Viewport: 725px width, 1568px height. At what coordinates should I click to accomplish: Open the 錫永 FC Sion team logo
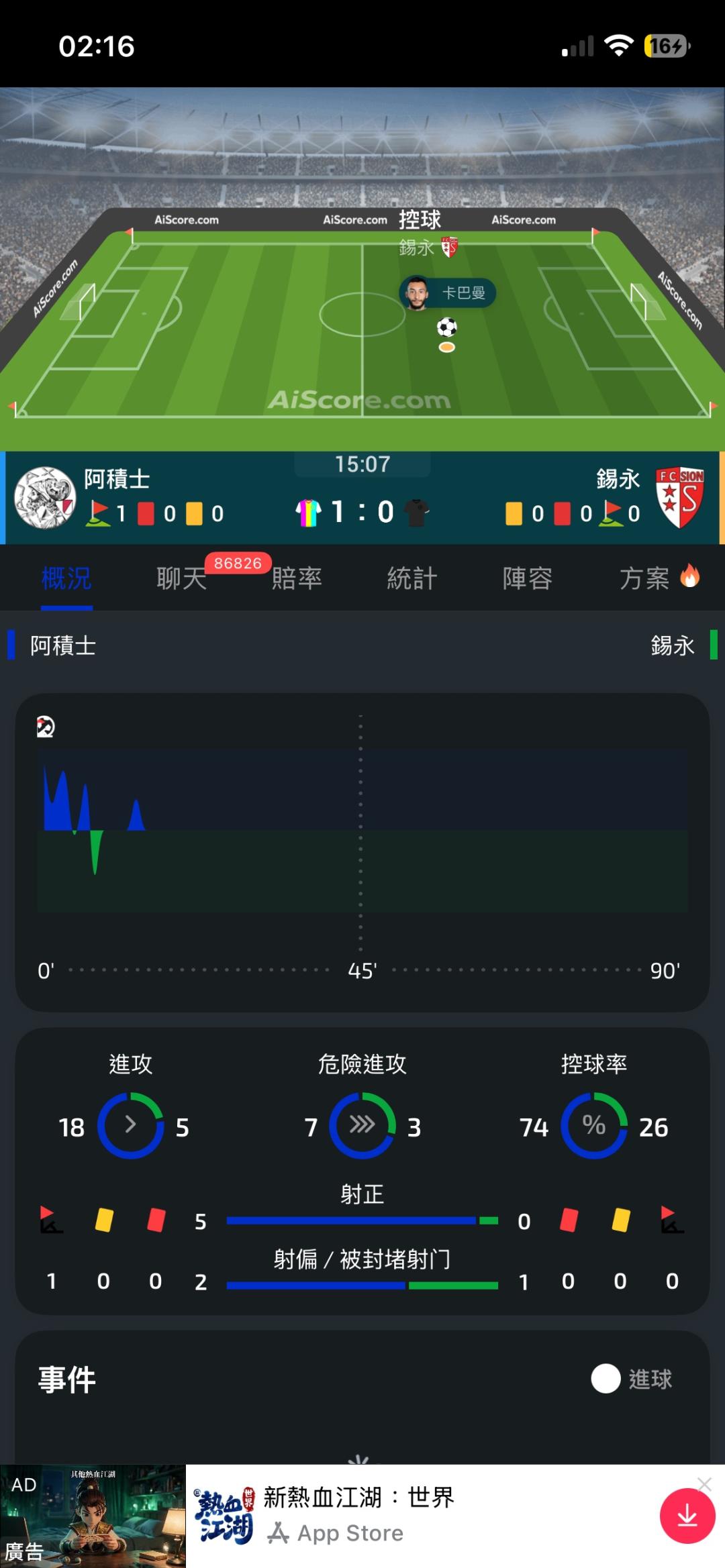[680, 497]
